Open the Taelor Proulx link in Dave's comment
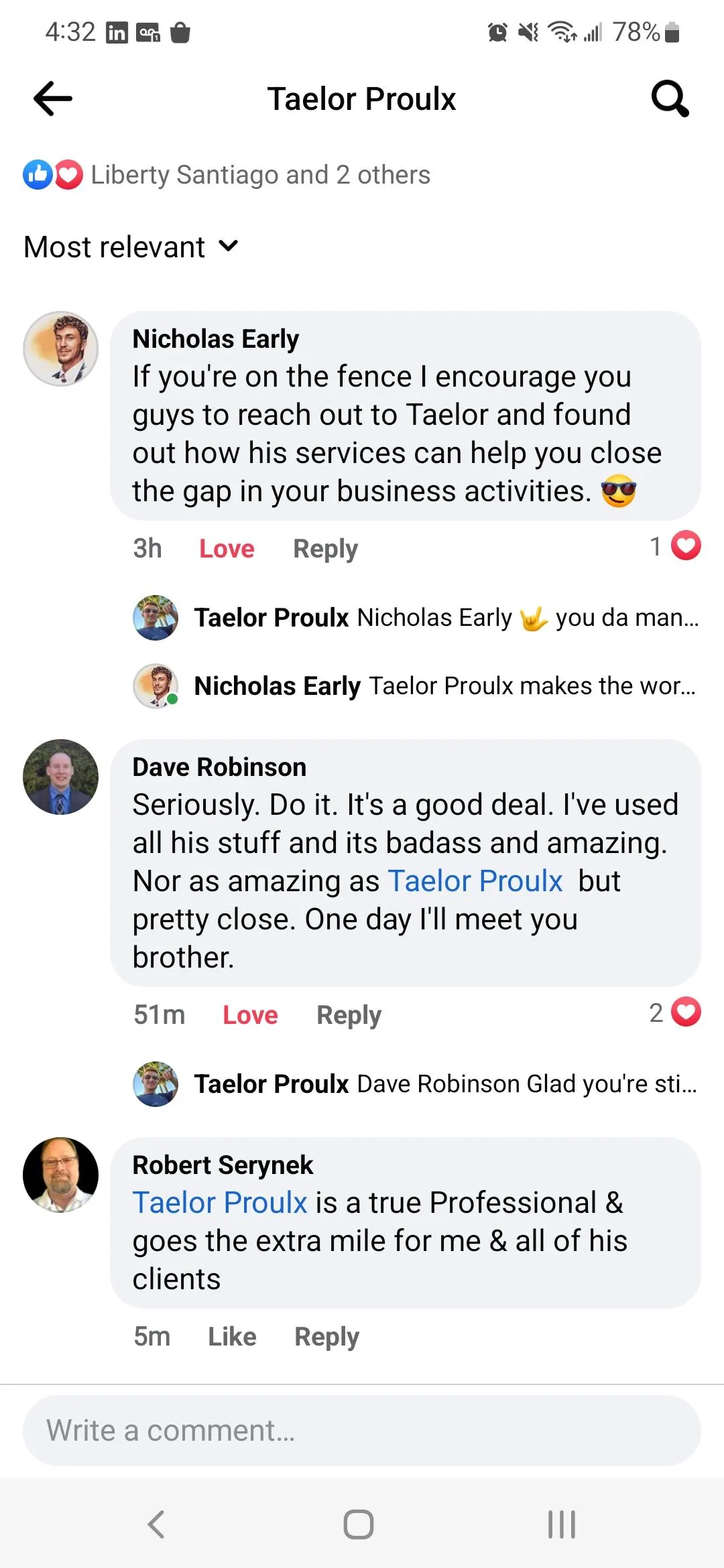The image size is (724, 1568). [x=475, y=881]
